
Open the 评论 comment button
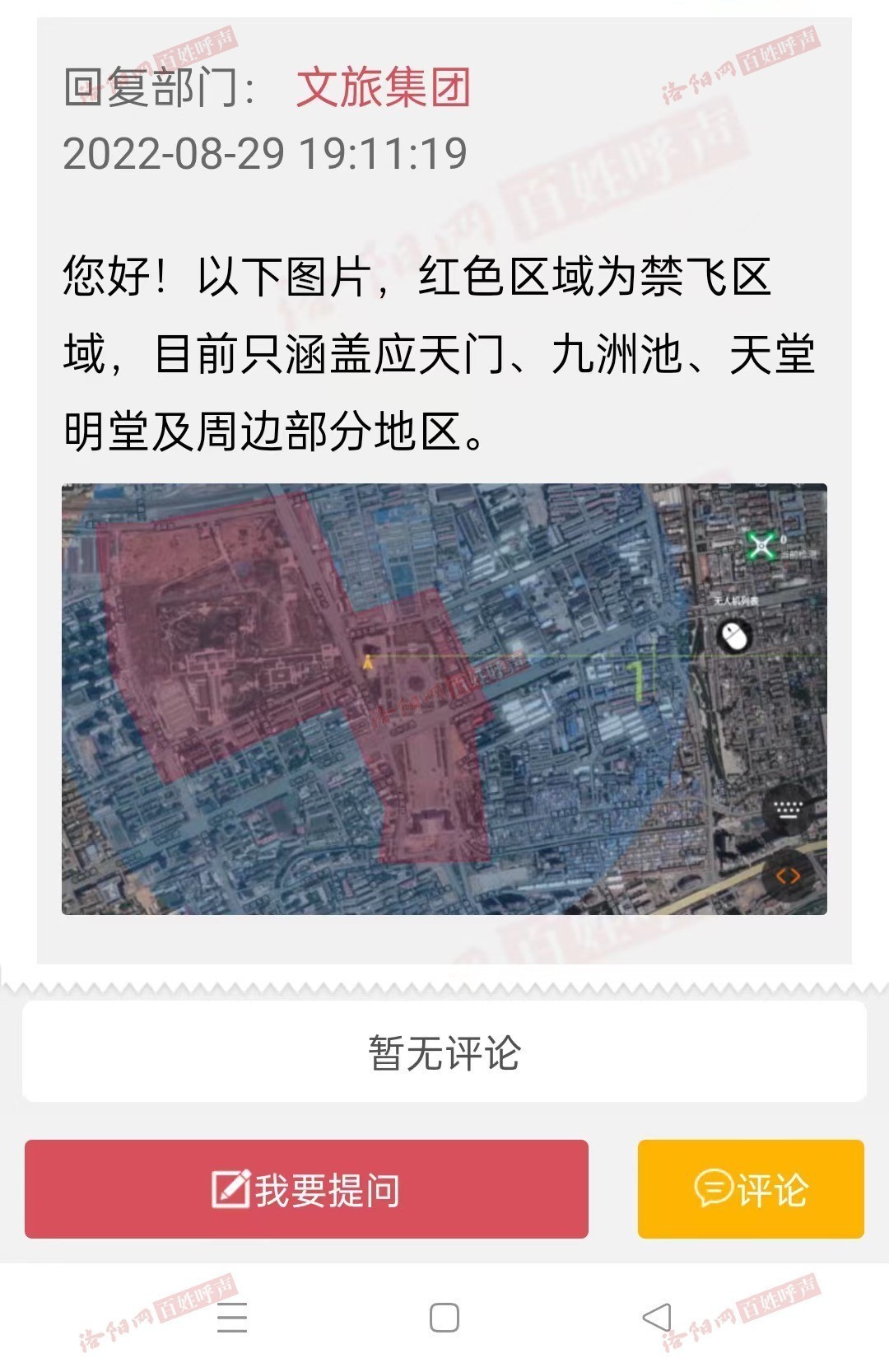coord(750,1188)
